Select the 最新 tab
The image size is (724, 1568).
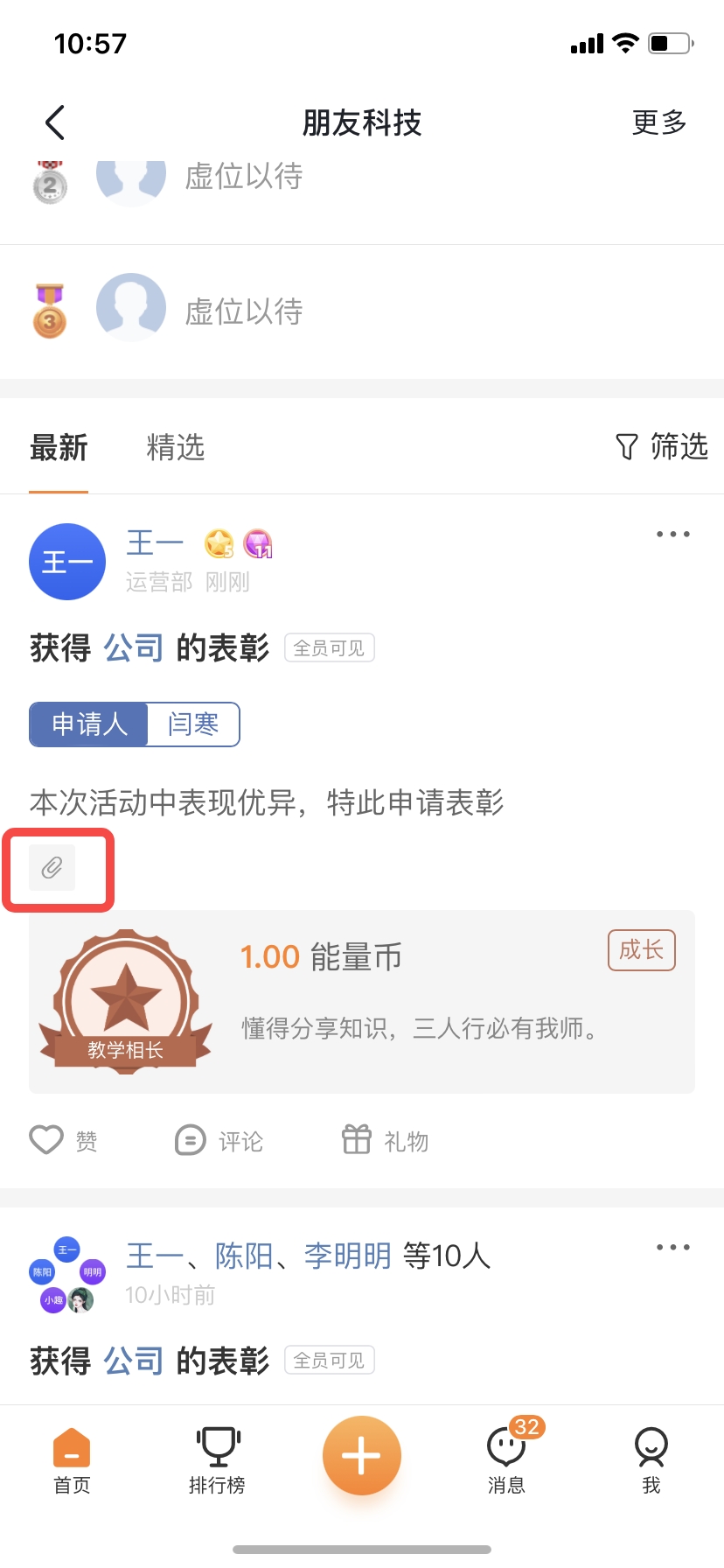59,448
